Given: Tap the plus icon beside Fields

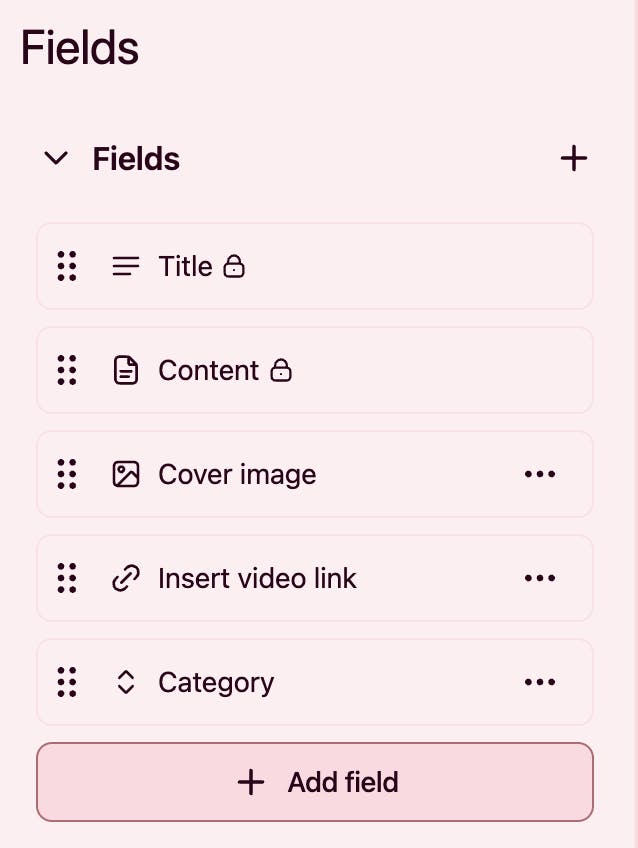Looking at the screenshot, I should click(573, 158).
